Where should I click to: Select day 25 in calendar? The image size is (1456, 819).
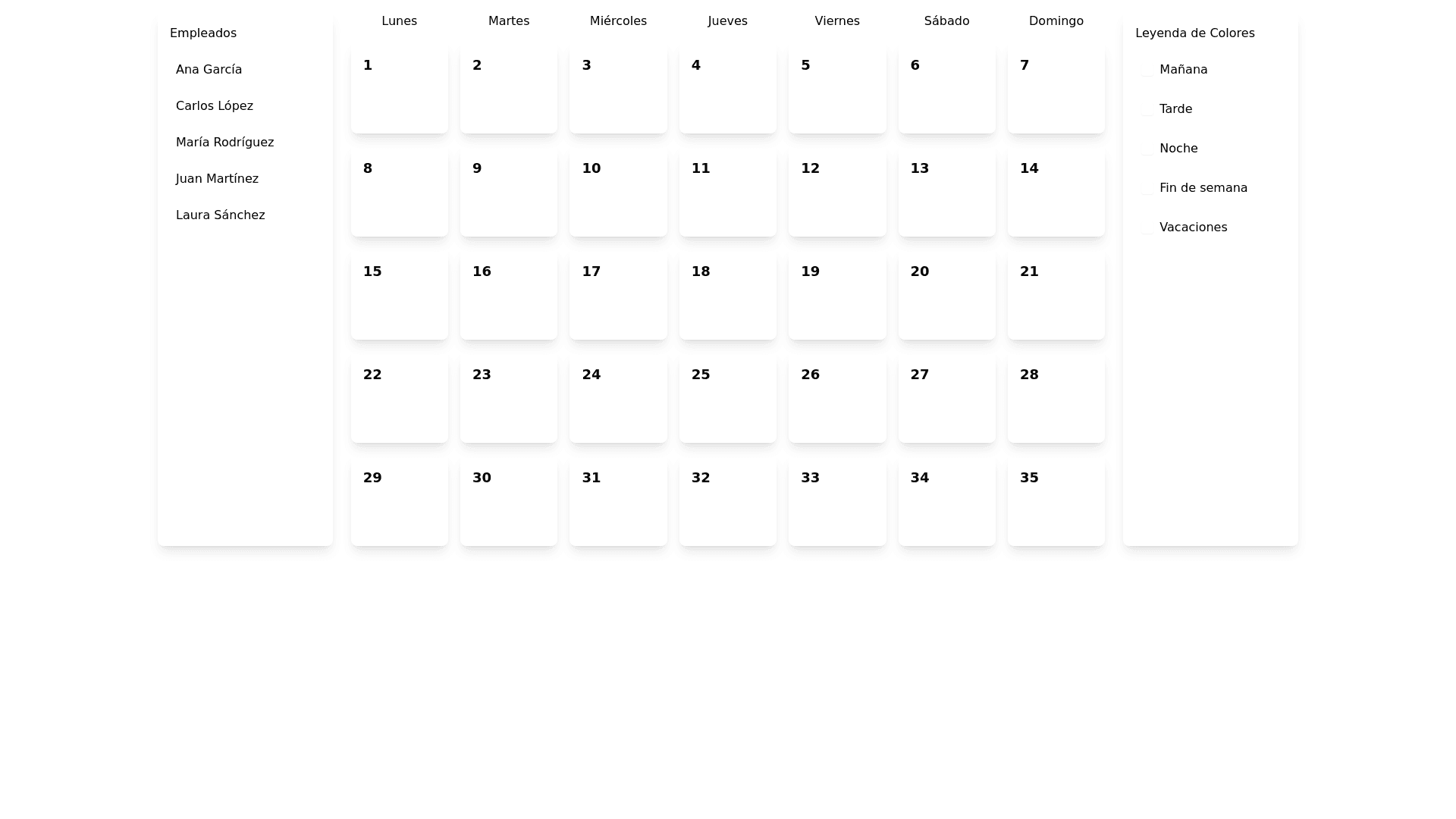[x=727, y=399]
